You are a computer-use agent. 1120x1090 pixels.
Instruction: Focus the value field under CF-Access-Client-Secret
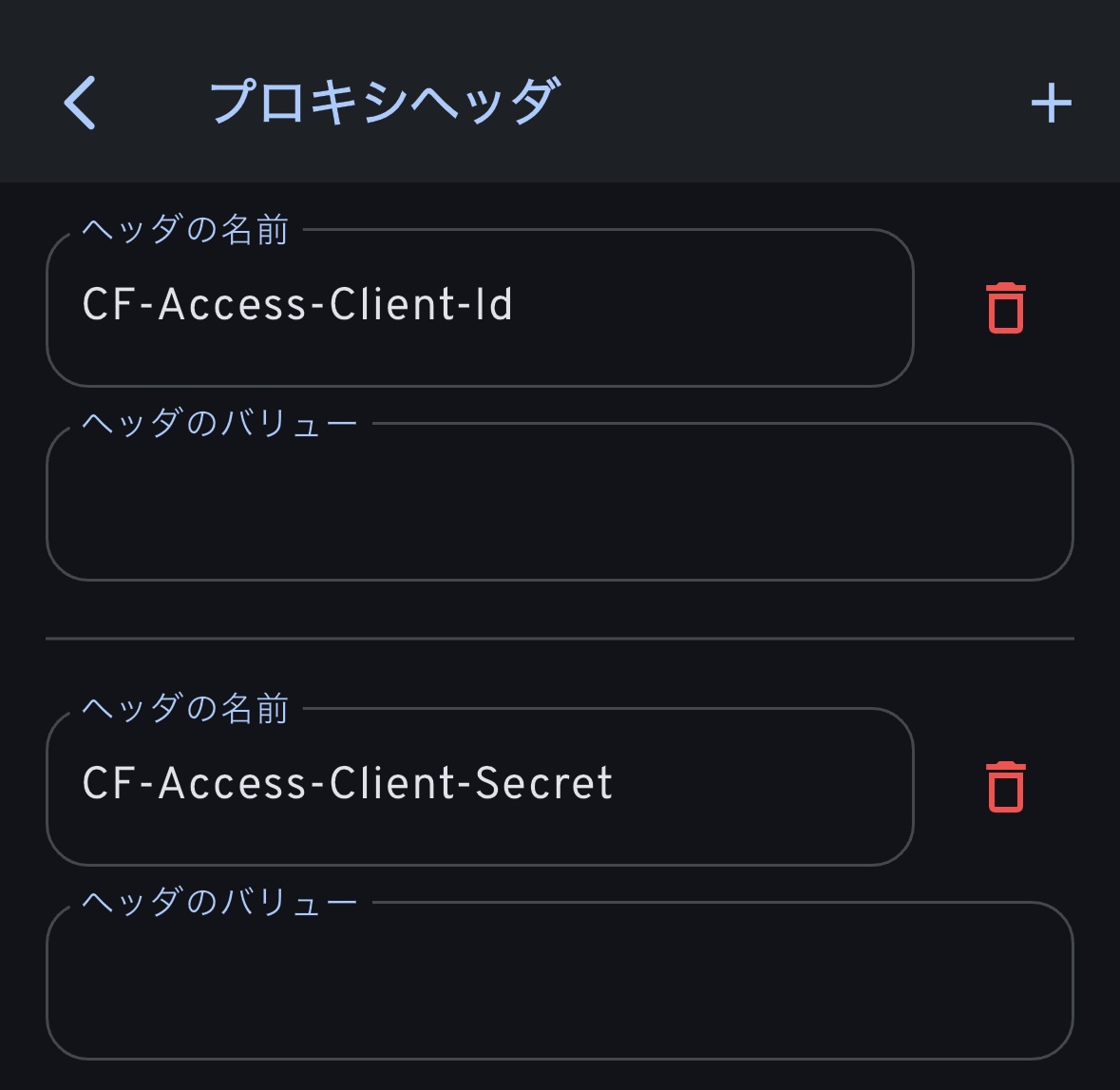[560, 981]
